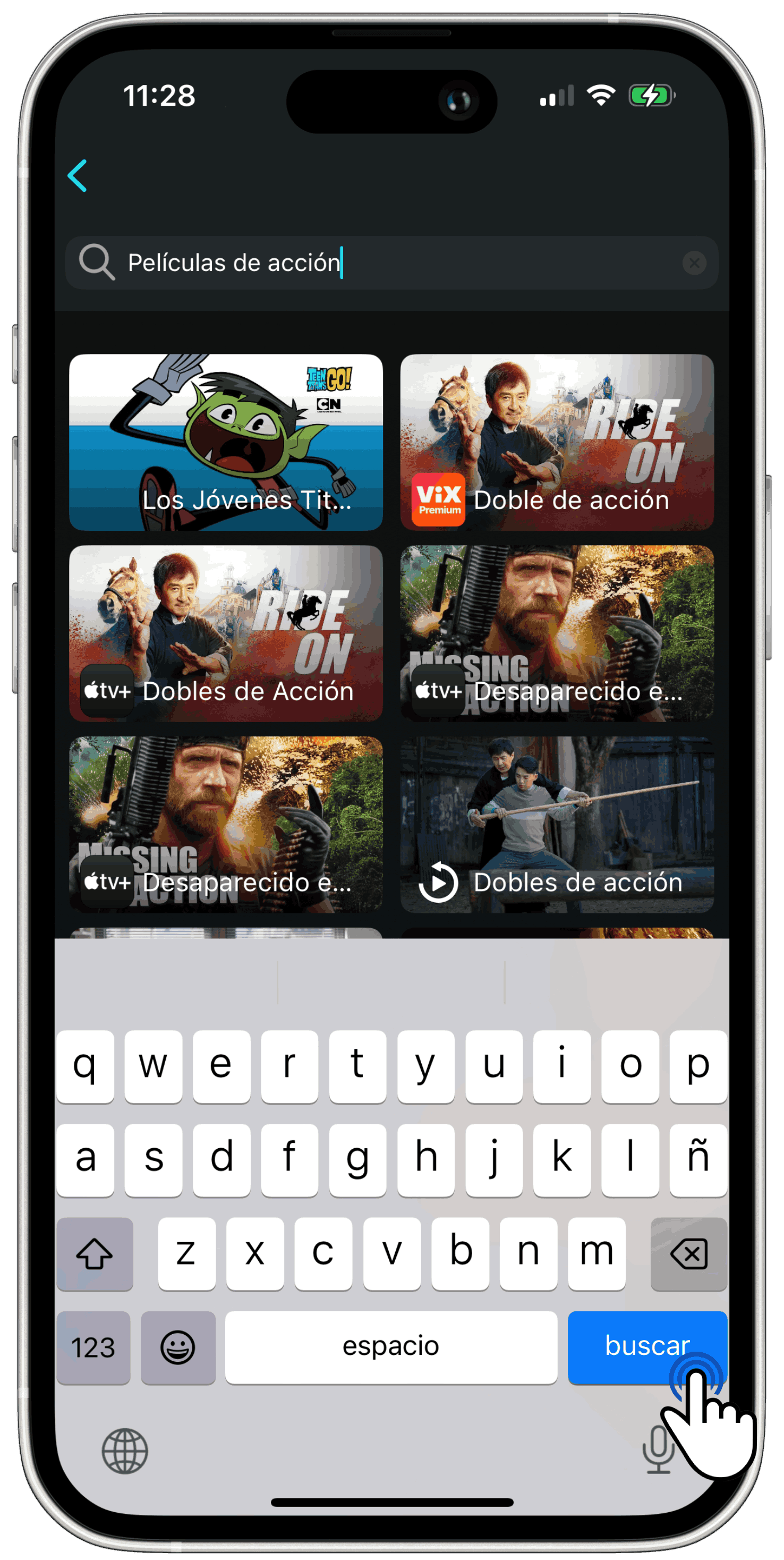
Task: Change keyboard language with the globe icon
Action: tap(125, 1451)
